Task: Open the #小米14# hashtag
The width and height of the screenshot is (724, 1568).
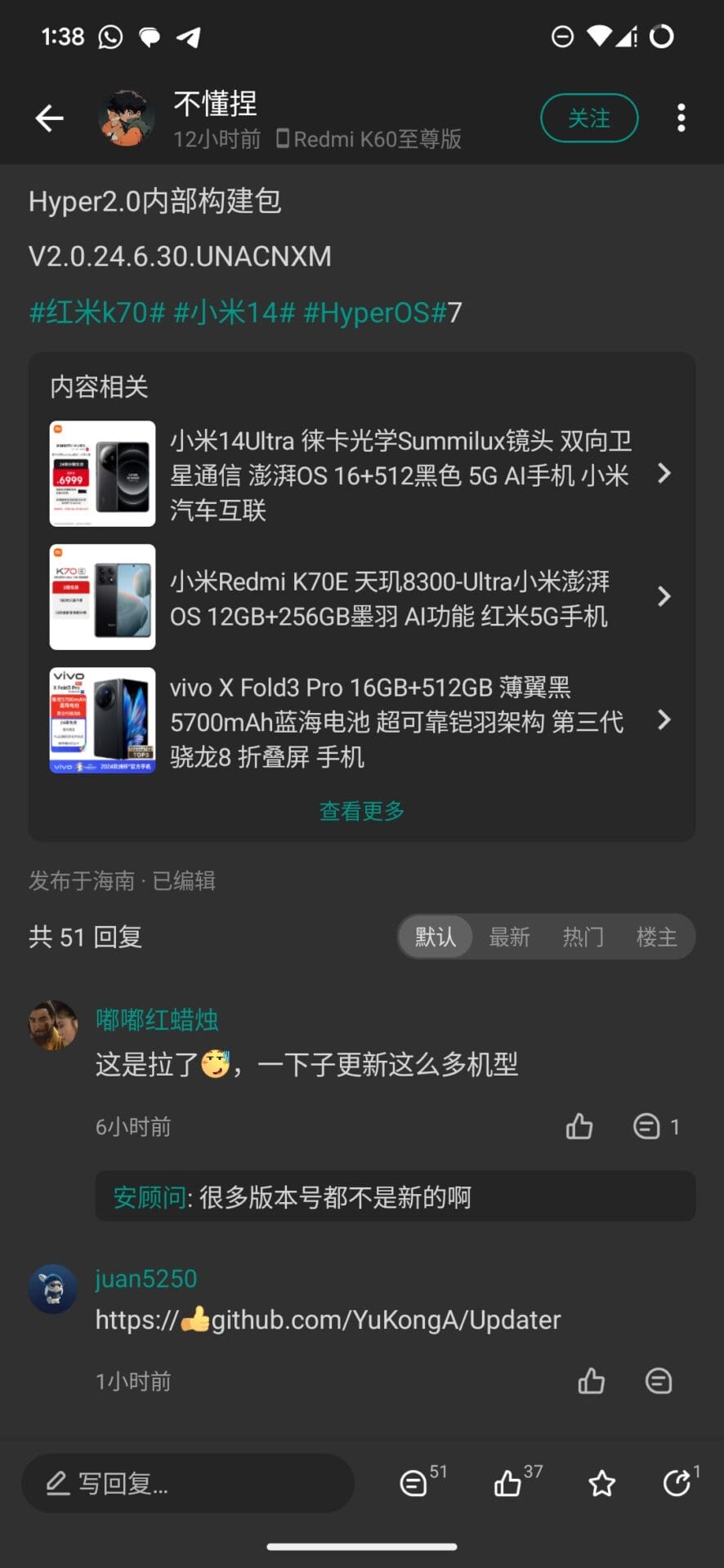Action: pos(234,312)
